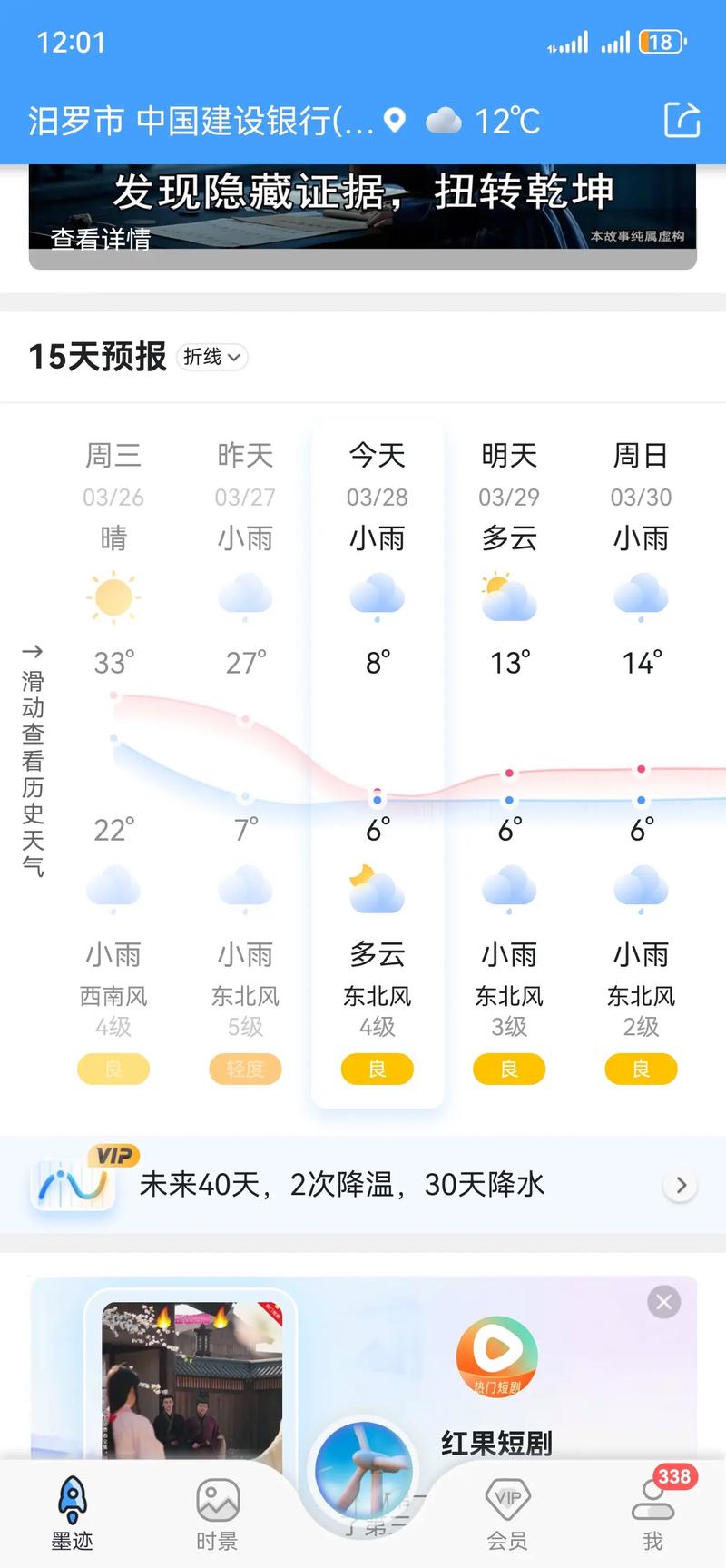Dismiss the 红果短剧 ad

pos(663,1303)
